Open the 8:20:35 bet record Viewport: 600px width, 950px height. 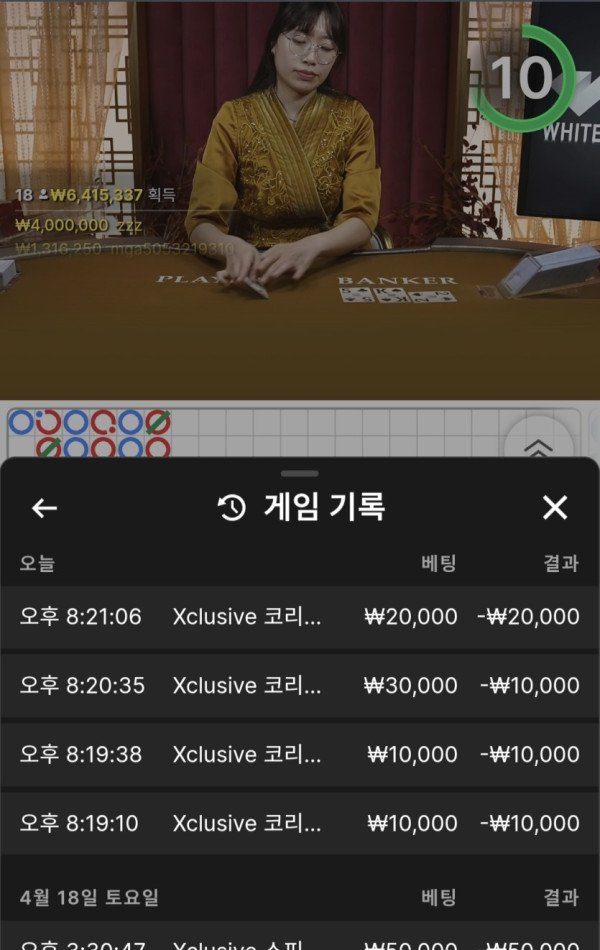pos(300,686)
